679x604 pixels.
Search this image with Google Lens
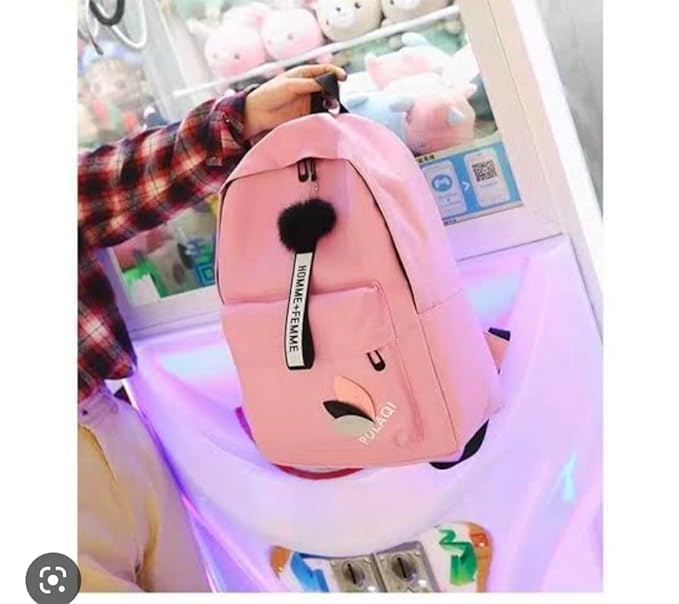[53, 578]
